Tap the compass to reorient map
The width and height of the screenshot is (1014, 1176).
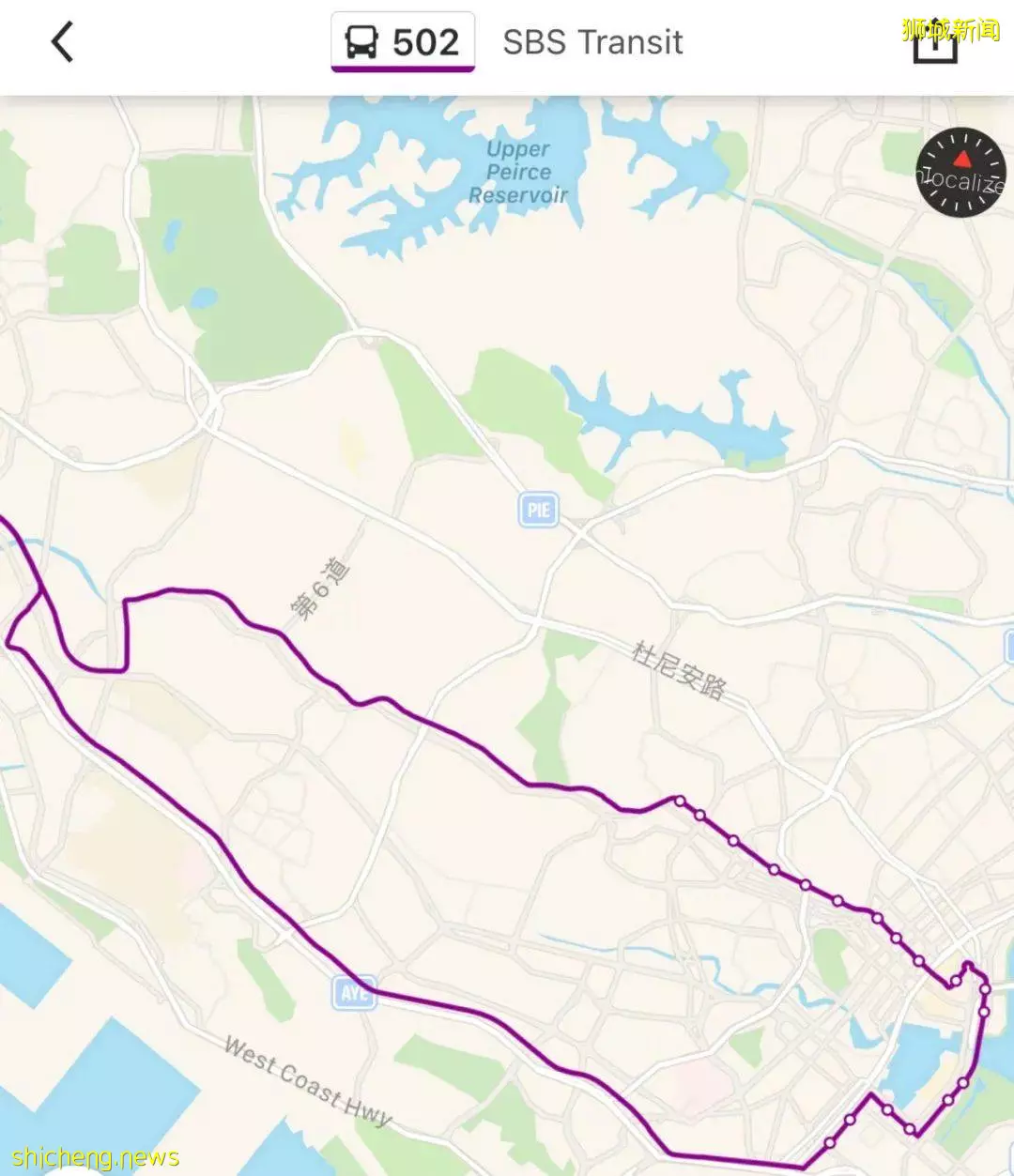pos(960,173)
